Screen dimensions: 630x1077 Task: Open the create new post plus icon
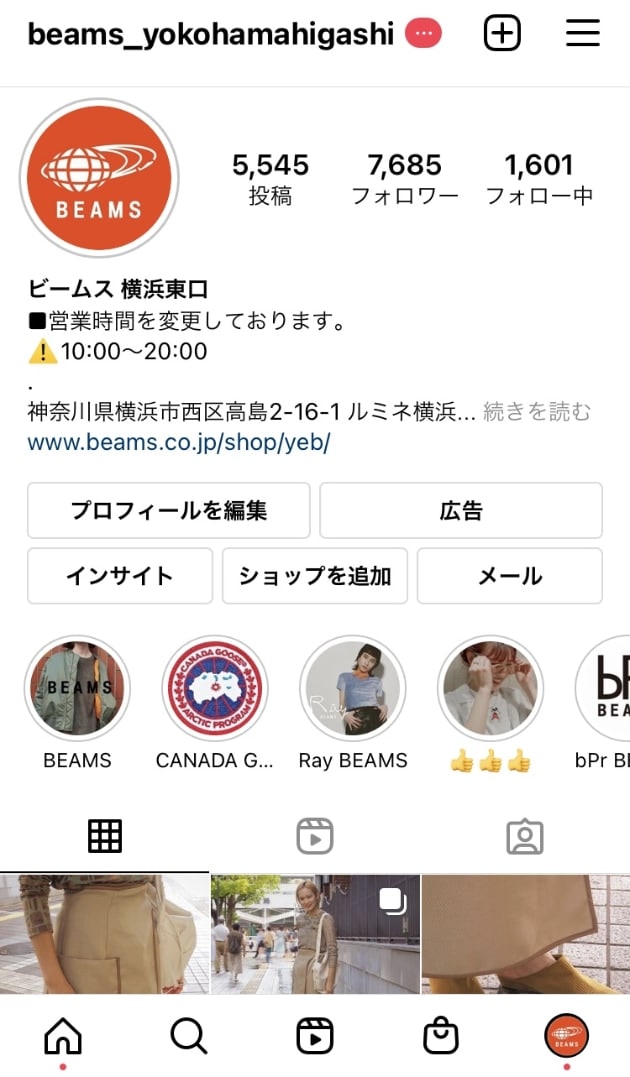(502, 34)
